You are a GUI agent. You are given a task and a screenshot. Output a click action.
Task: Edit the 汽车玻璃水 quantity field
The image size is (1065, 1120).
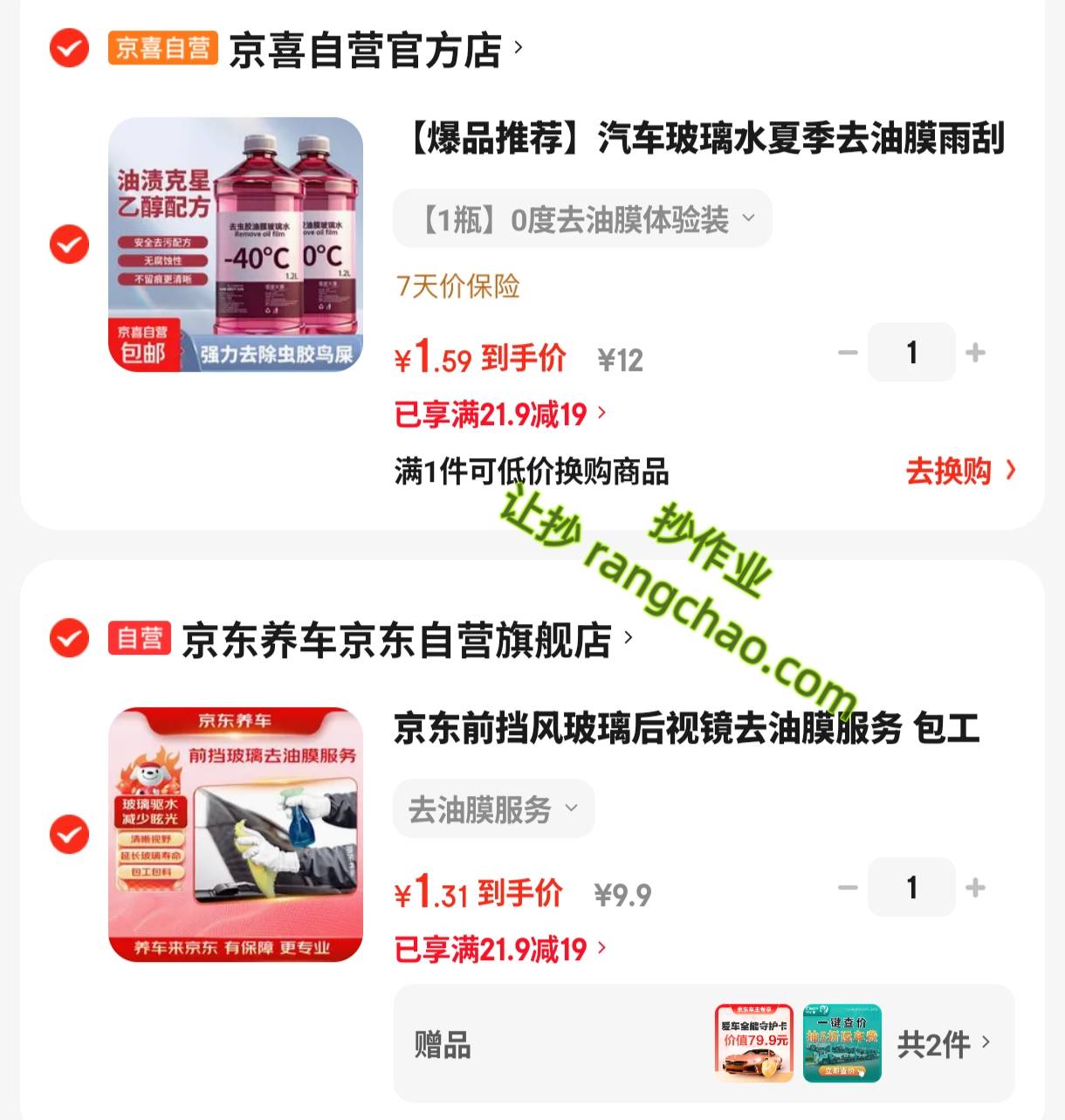[911, 353]
